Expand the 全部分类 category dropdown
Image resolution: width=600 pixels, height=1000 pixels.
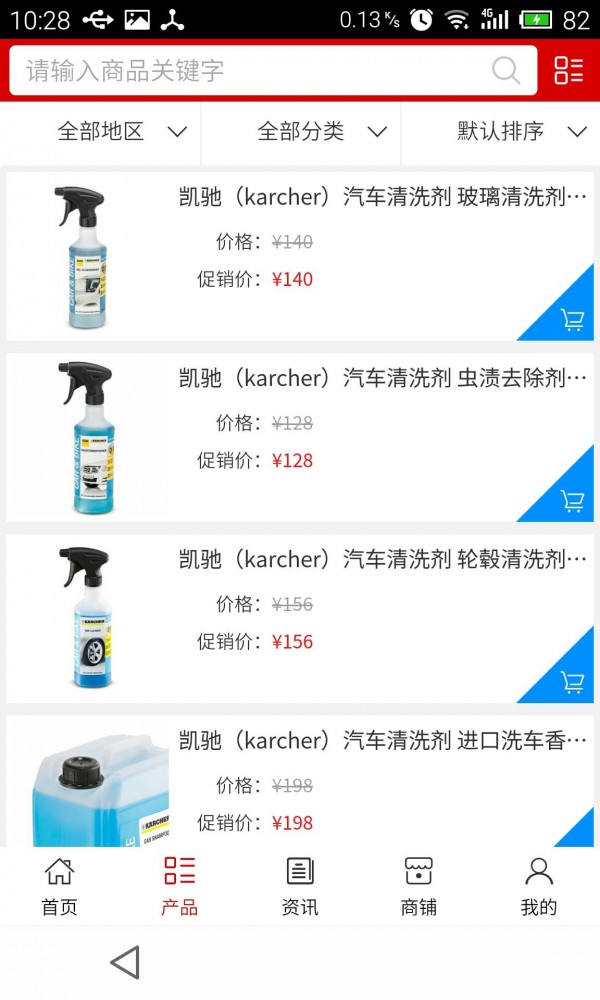(x=321, y=132)
